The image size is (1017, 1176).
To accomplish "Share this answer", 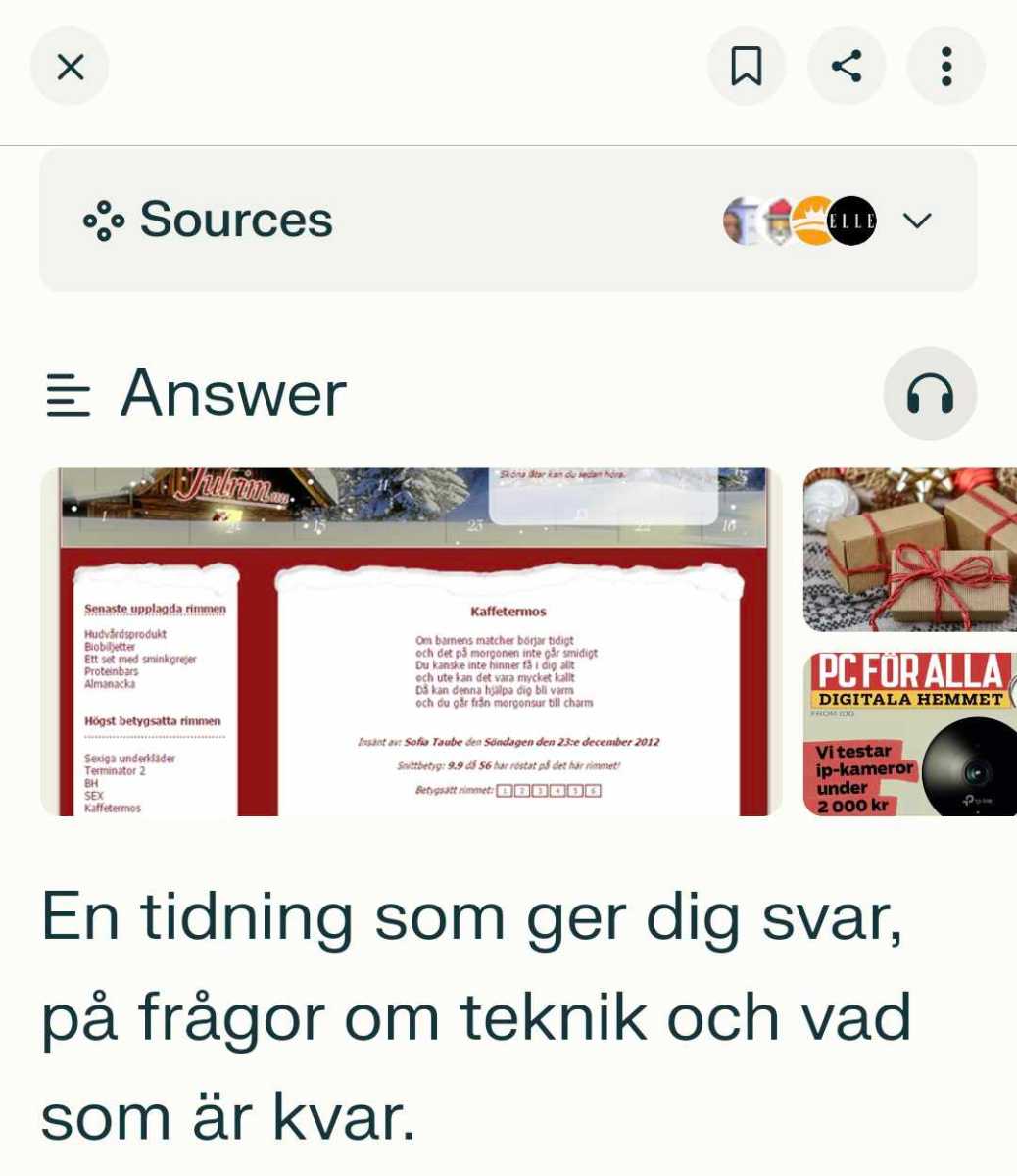I will tap(846, 67).
